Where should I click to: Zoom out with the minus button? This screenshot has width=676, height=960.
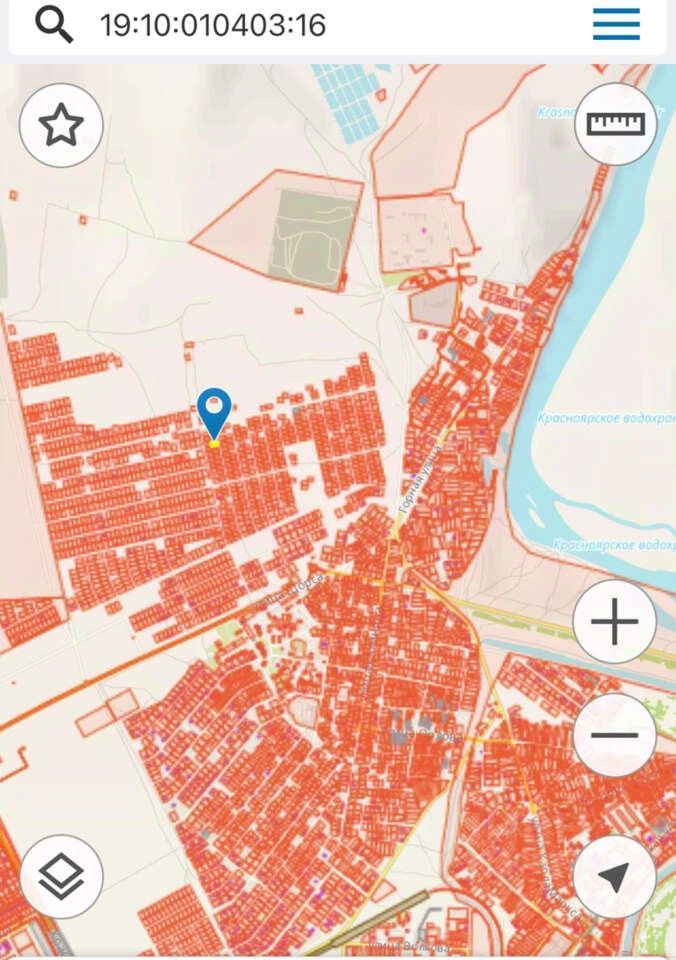(614, 735)
